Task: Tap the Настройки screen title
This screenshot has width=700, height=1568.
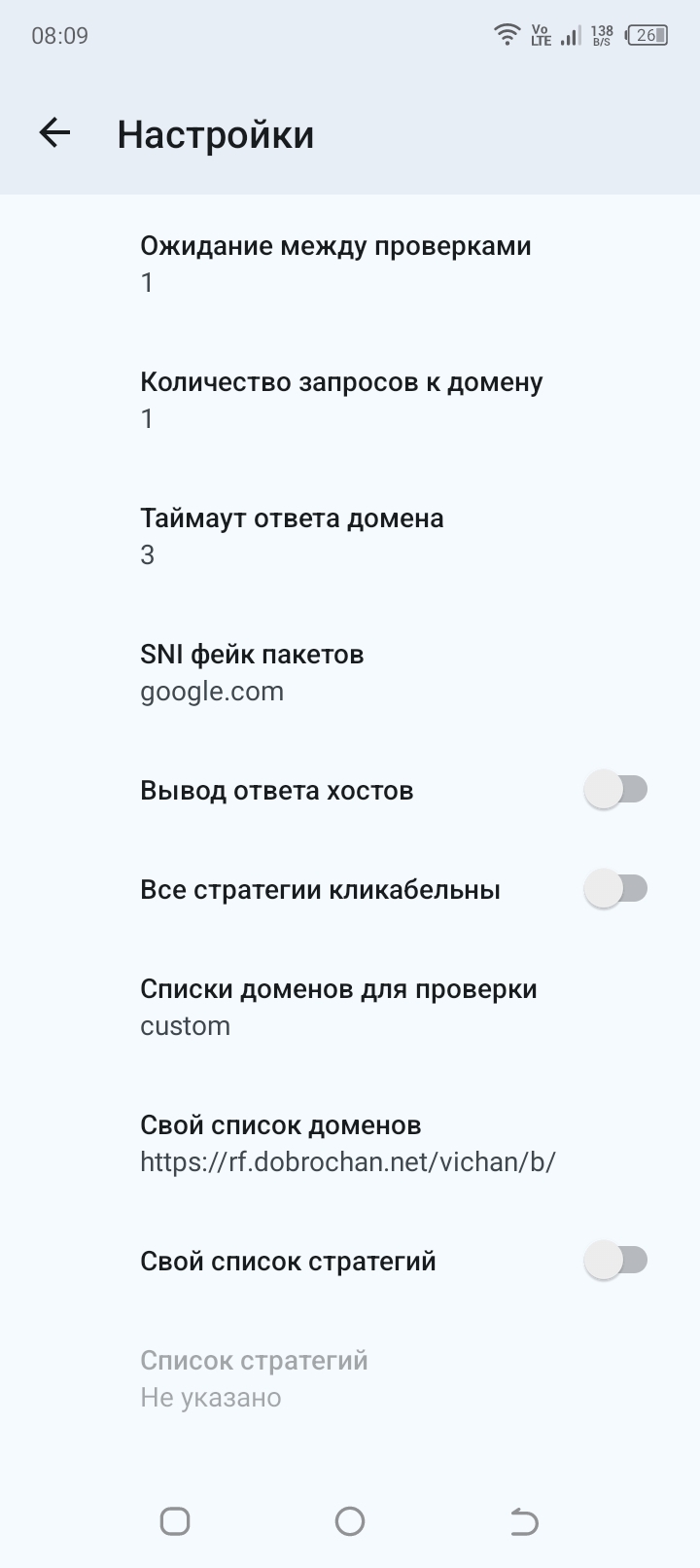Action: [215, 134]
